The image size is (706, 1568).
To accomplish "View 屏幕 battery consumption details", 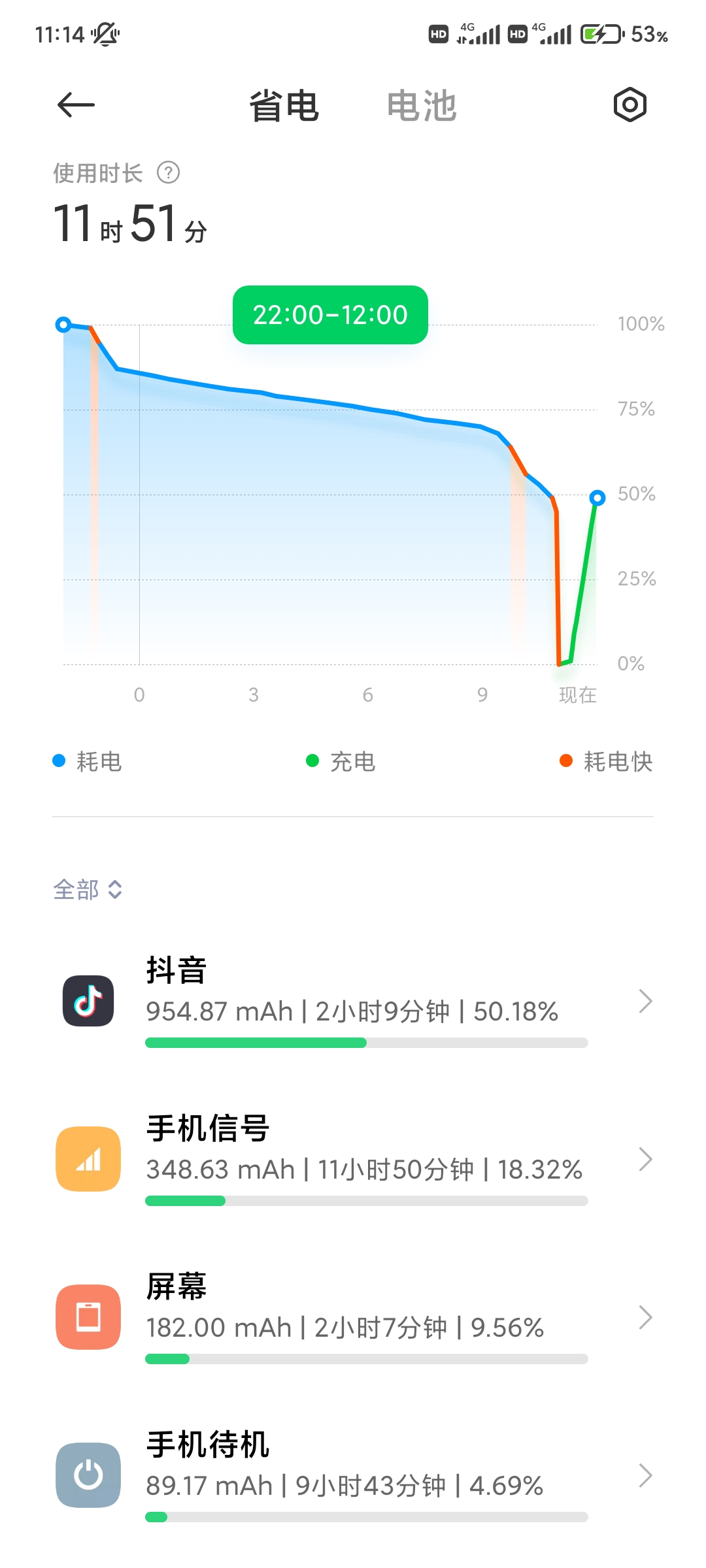I will [x=353, y=1318].
